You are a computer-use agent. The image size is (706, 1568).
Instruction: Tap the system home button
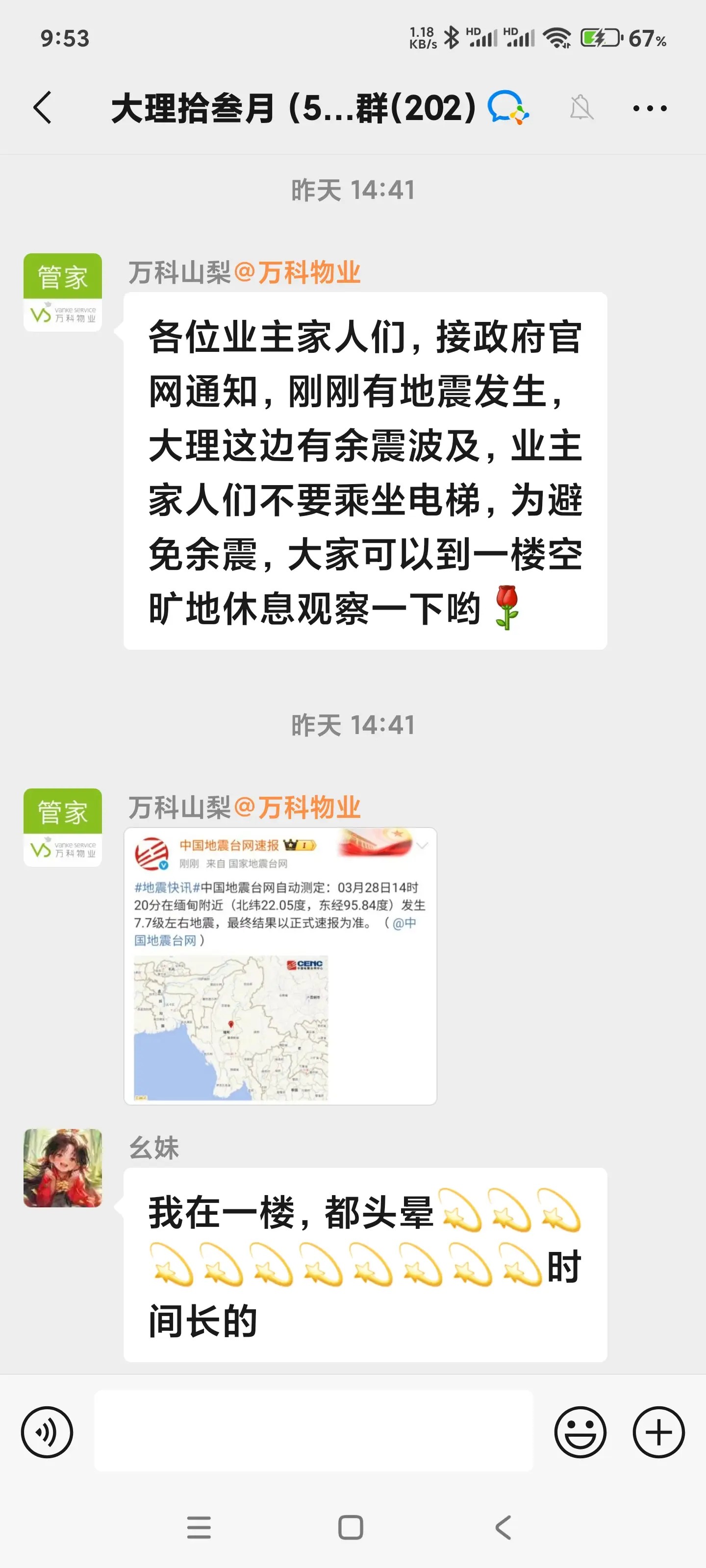(350, 1527)
